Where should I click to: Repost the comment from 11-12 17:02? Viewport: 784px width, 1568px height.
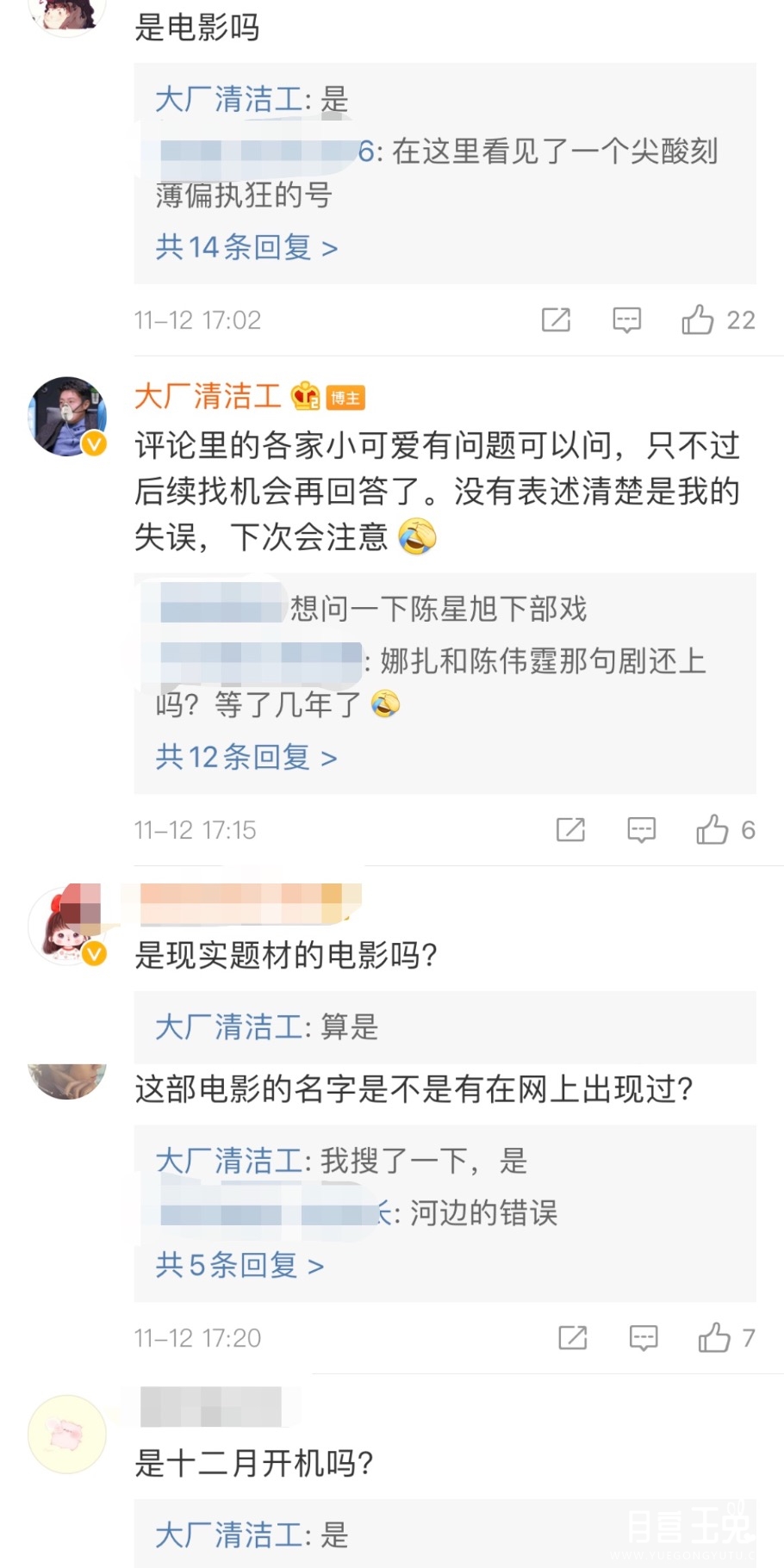[556, 320]
